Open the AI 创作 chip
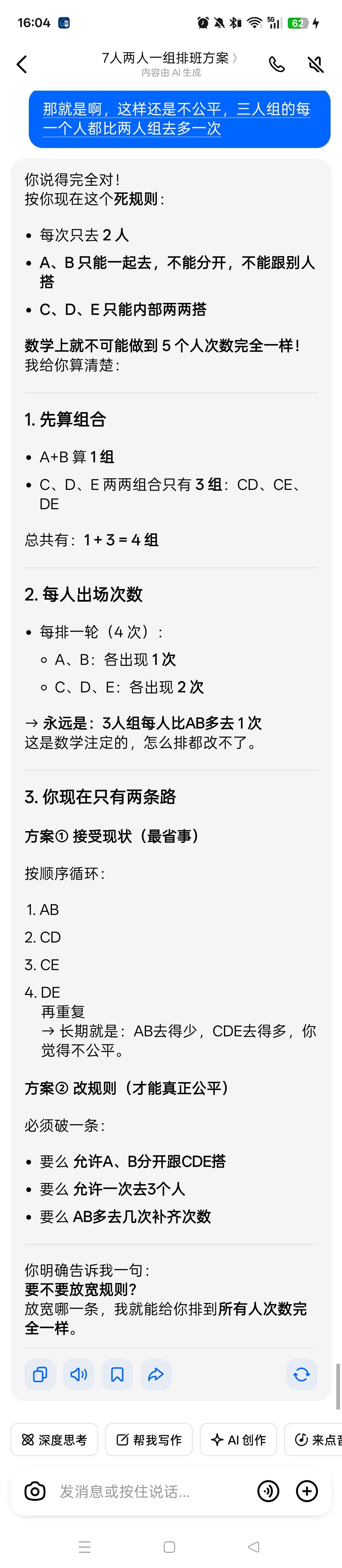Viewport: 342px width, 1568px height. click(x=238, y=1439)
